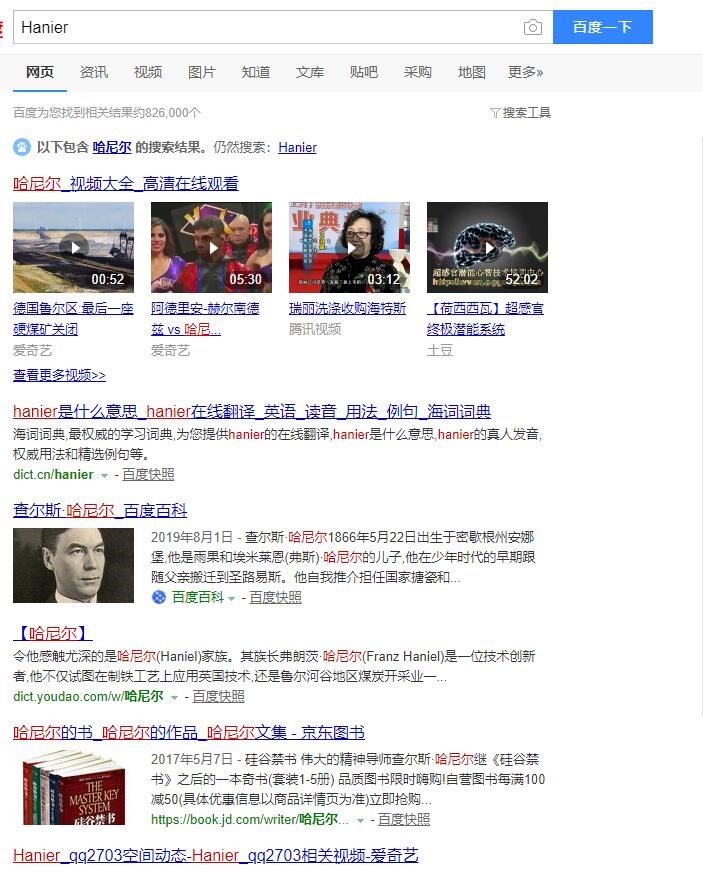Viewport: 703px width, 872px height.
Task: Open the camera image search icon
Action: (x=533, y=28)
